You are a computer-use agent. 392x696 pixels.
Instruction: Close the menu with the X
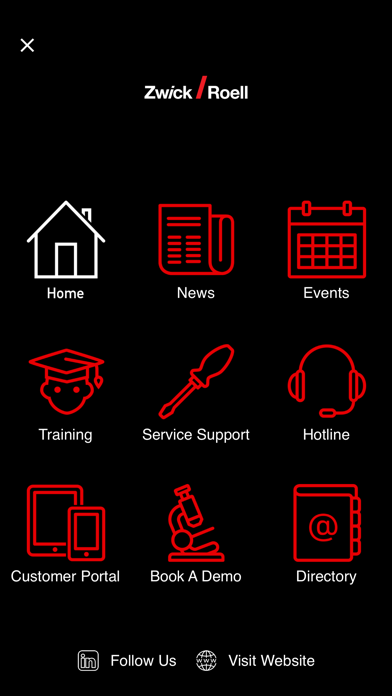(27, 45)
